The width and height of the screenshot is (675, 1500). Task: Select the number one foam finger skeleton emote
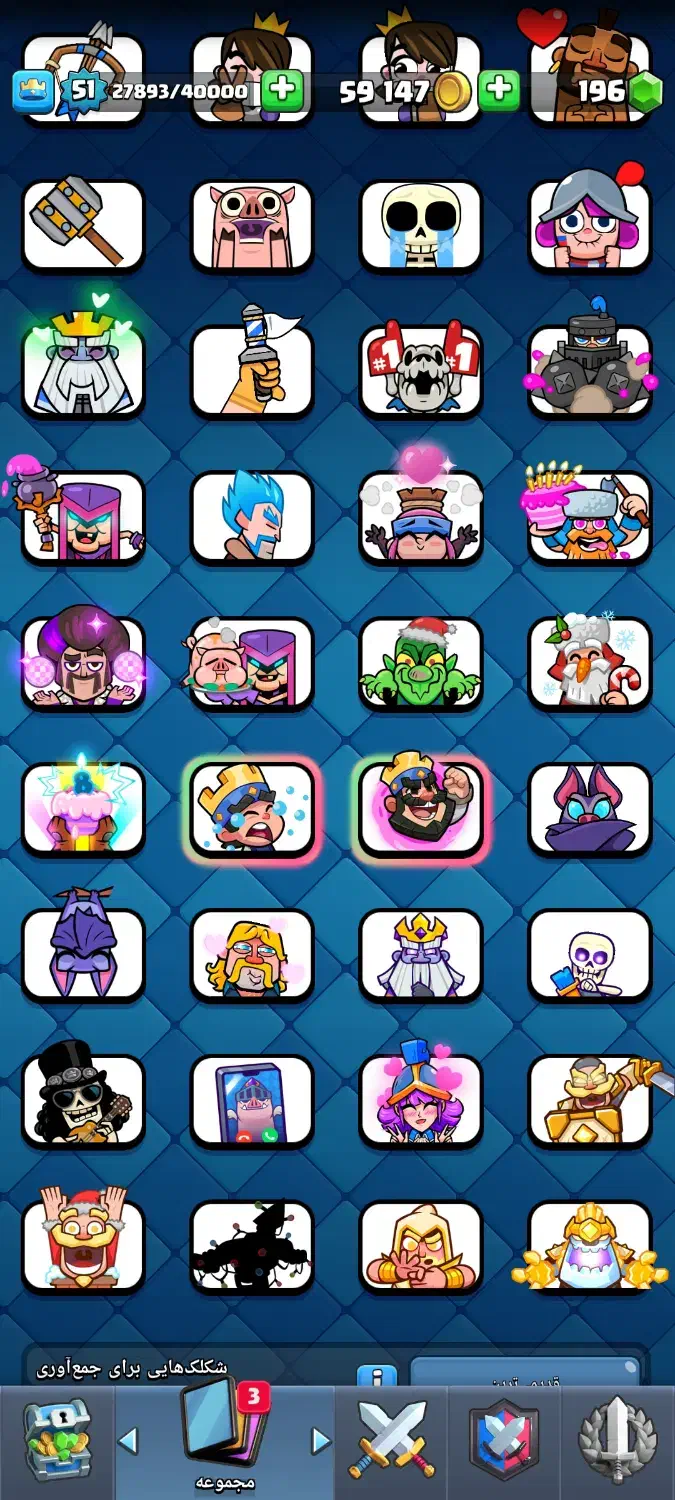420,371
